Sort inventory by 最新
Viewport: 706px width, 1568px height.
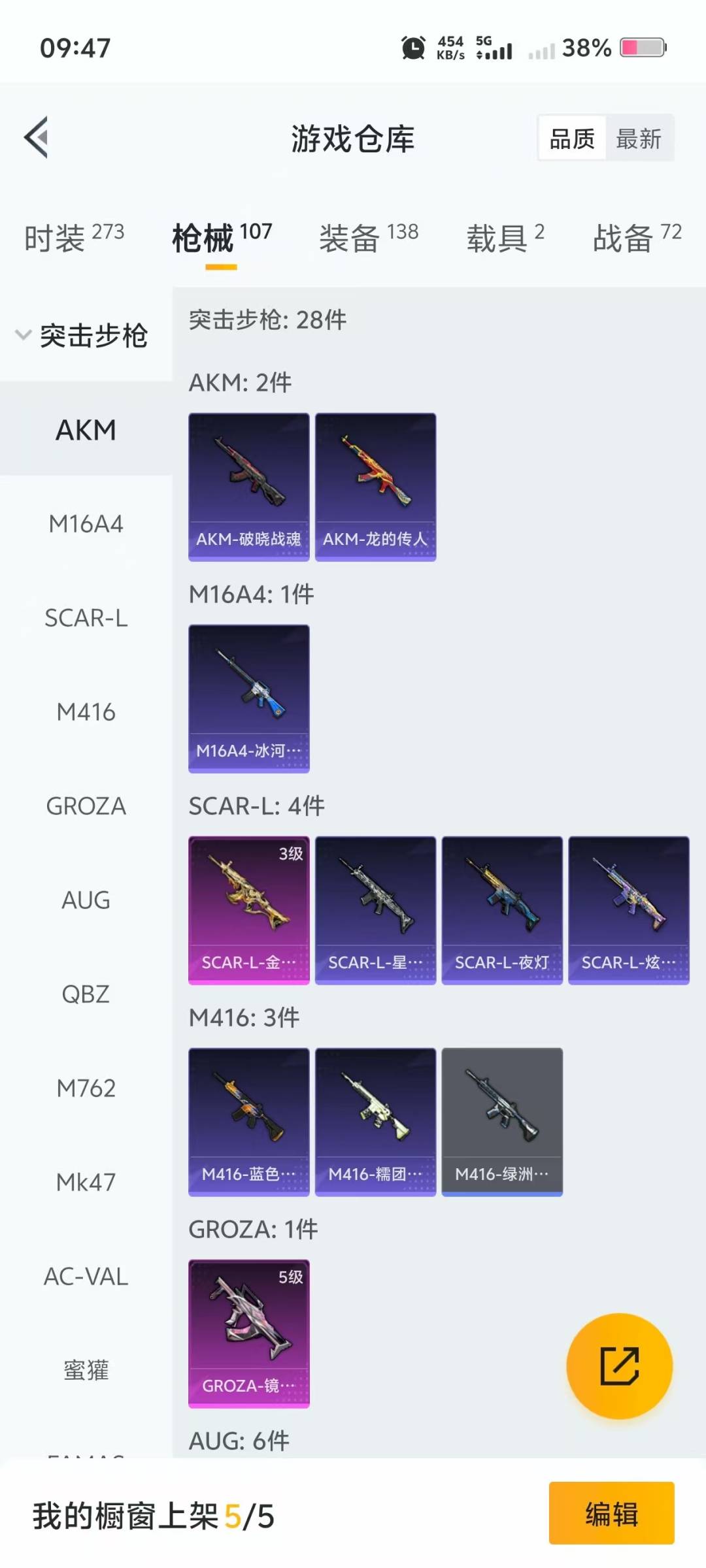(639, 139)
